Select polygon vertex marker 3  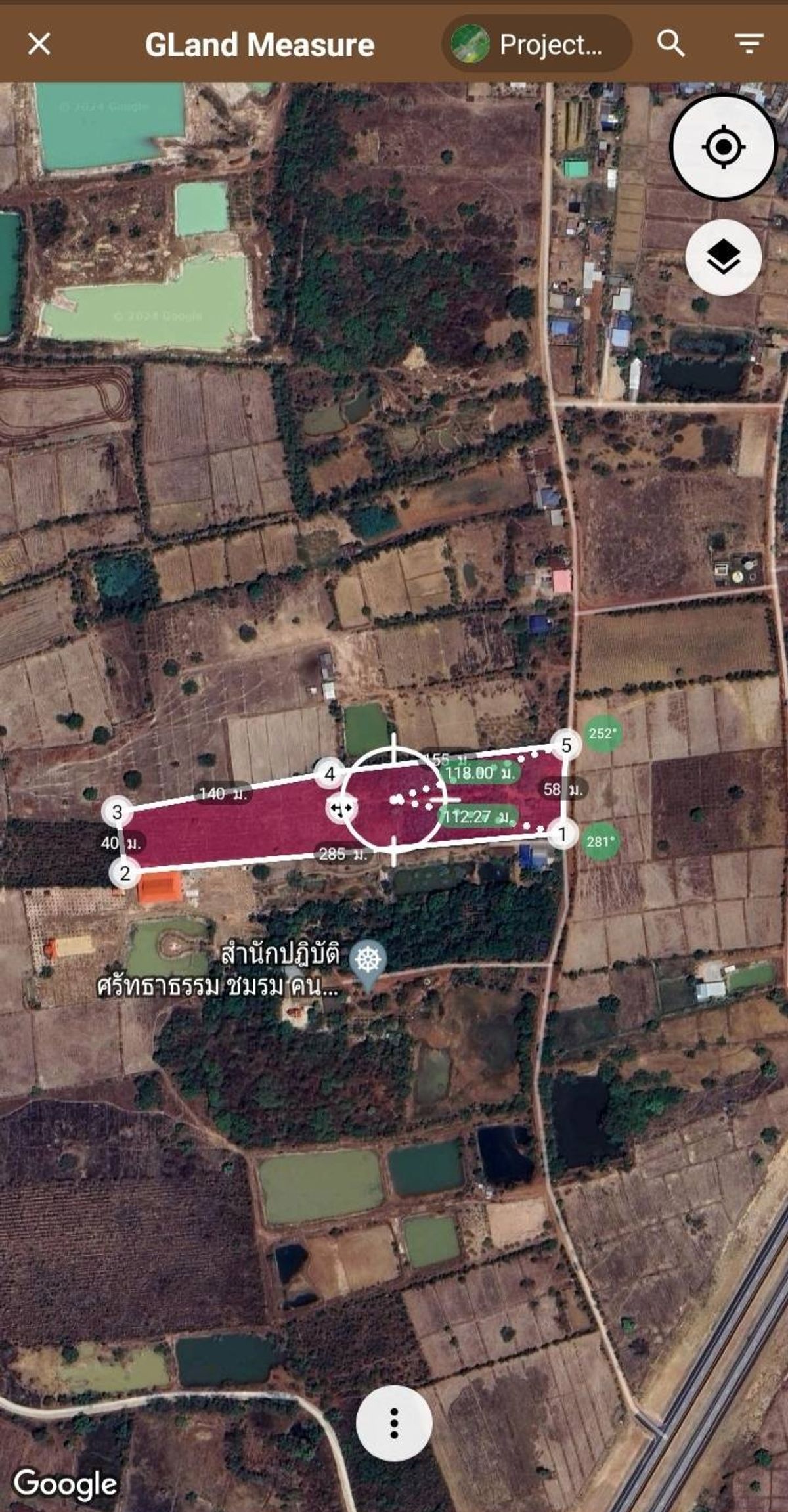tap(117, 812)
